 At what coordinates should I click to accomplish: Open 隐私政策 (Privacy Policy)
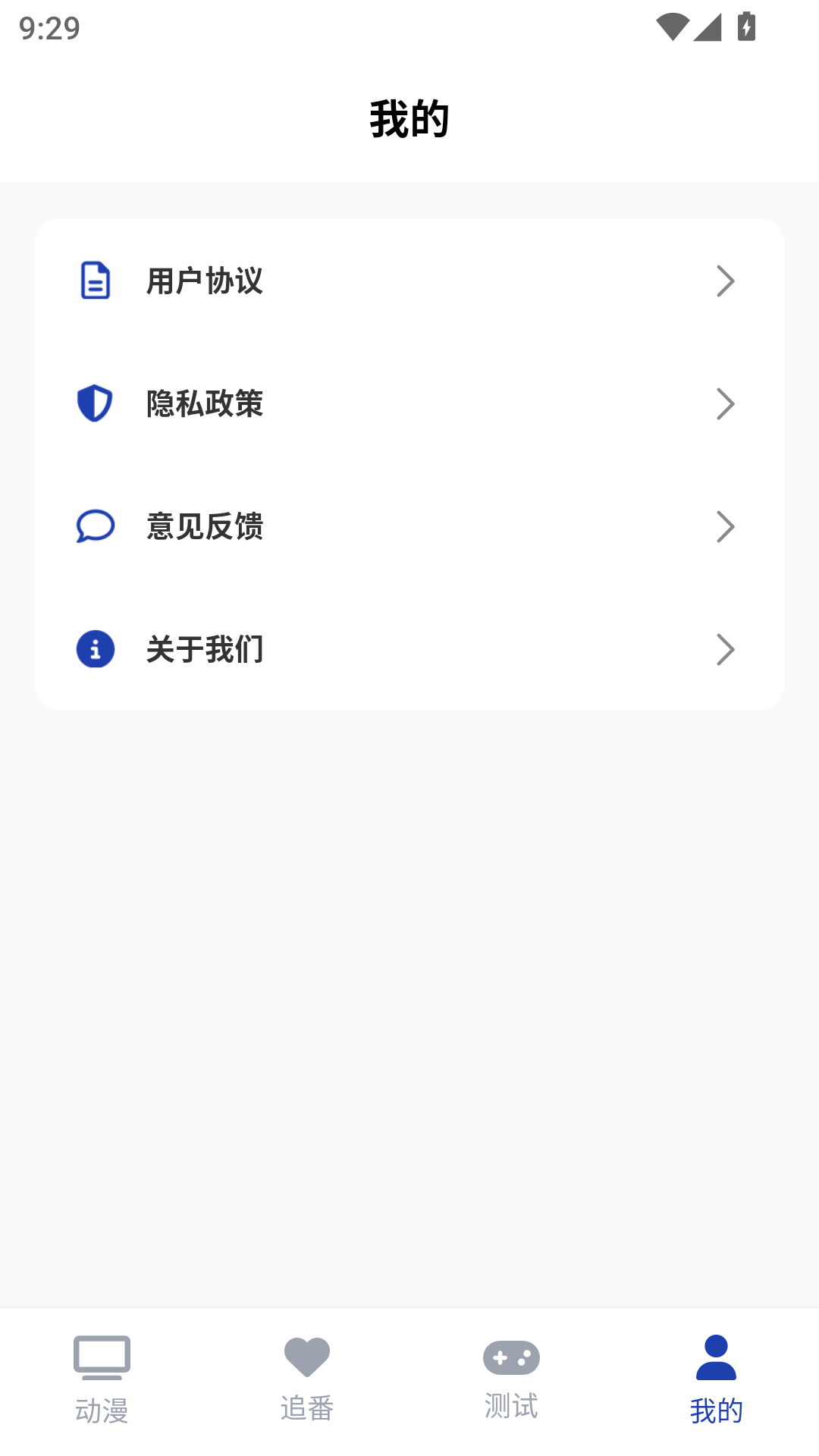pyautogui.click(x=409, y=403)
